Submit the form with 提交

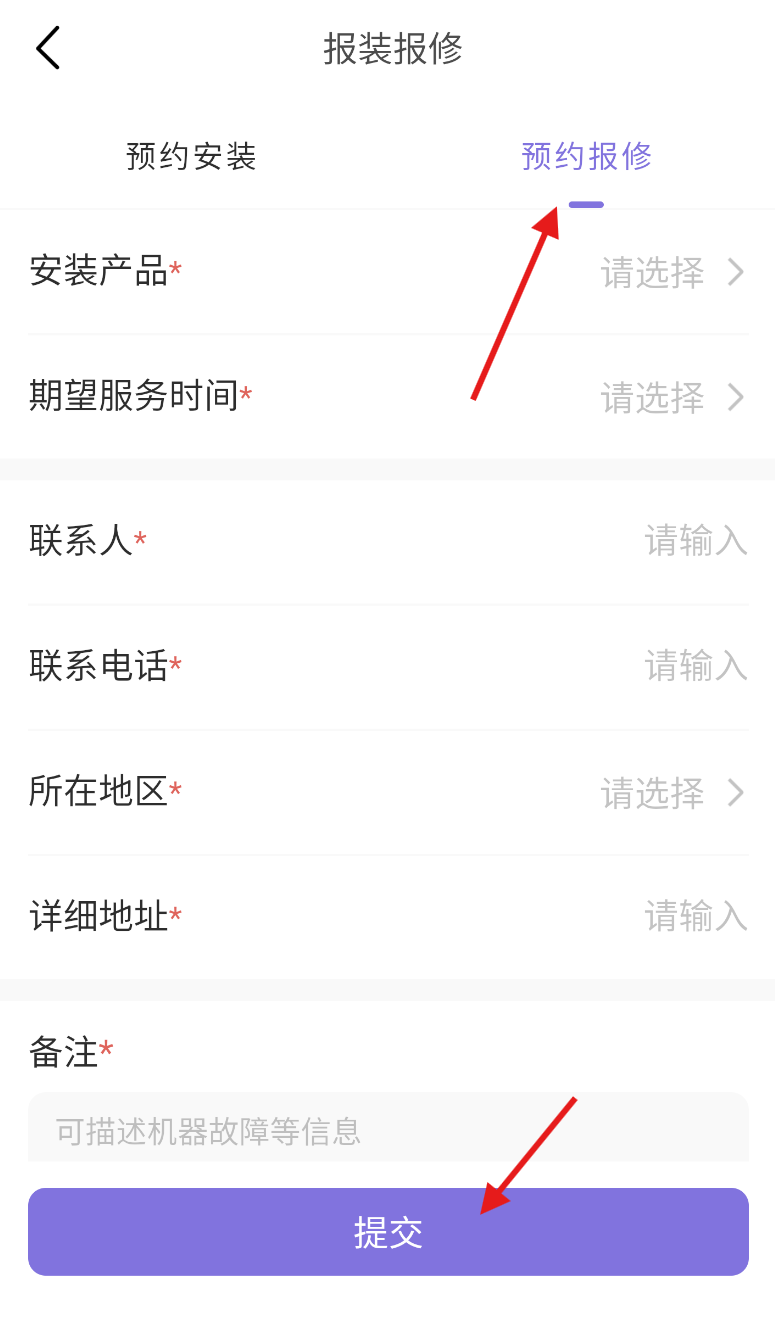pos(388,1232)
